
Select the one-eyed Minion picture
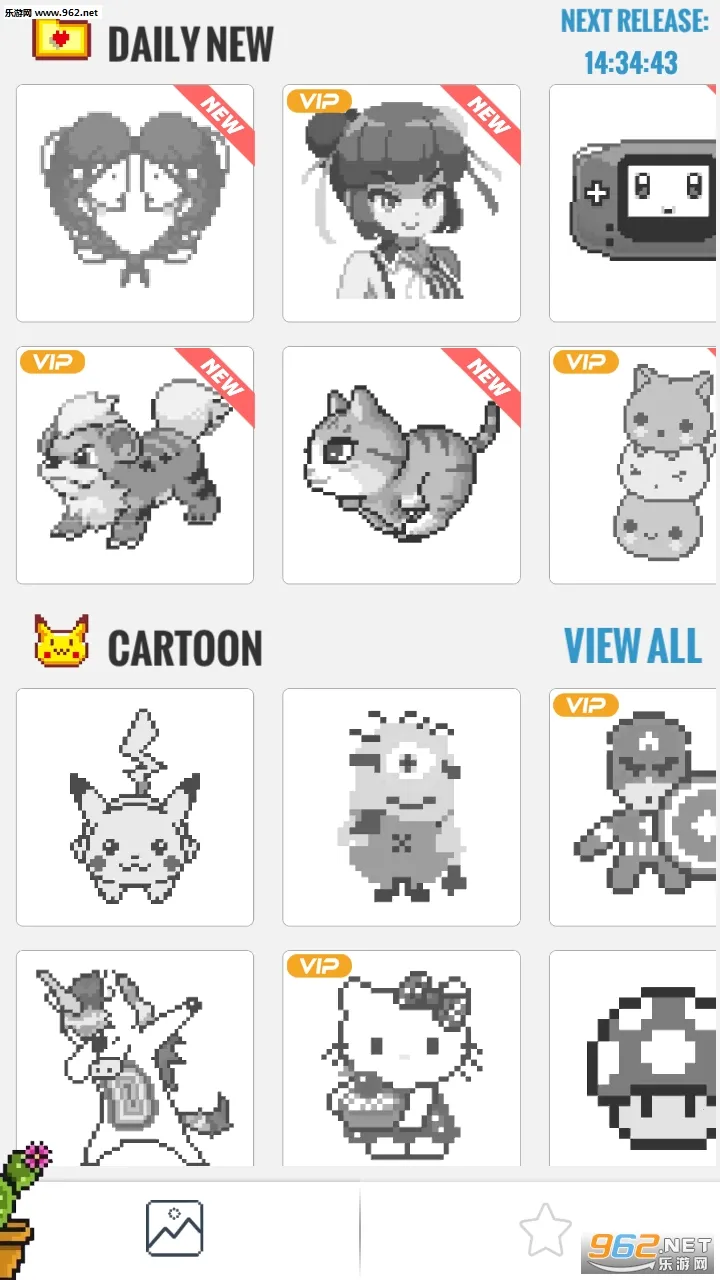pos(401,807)
